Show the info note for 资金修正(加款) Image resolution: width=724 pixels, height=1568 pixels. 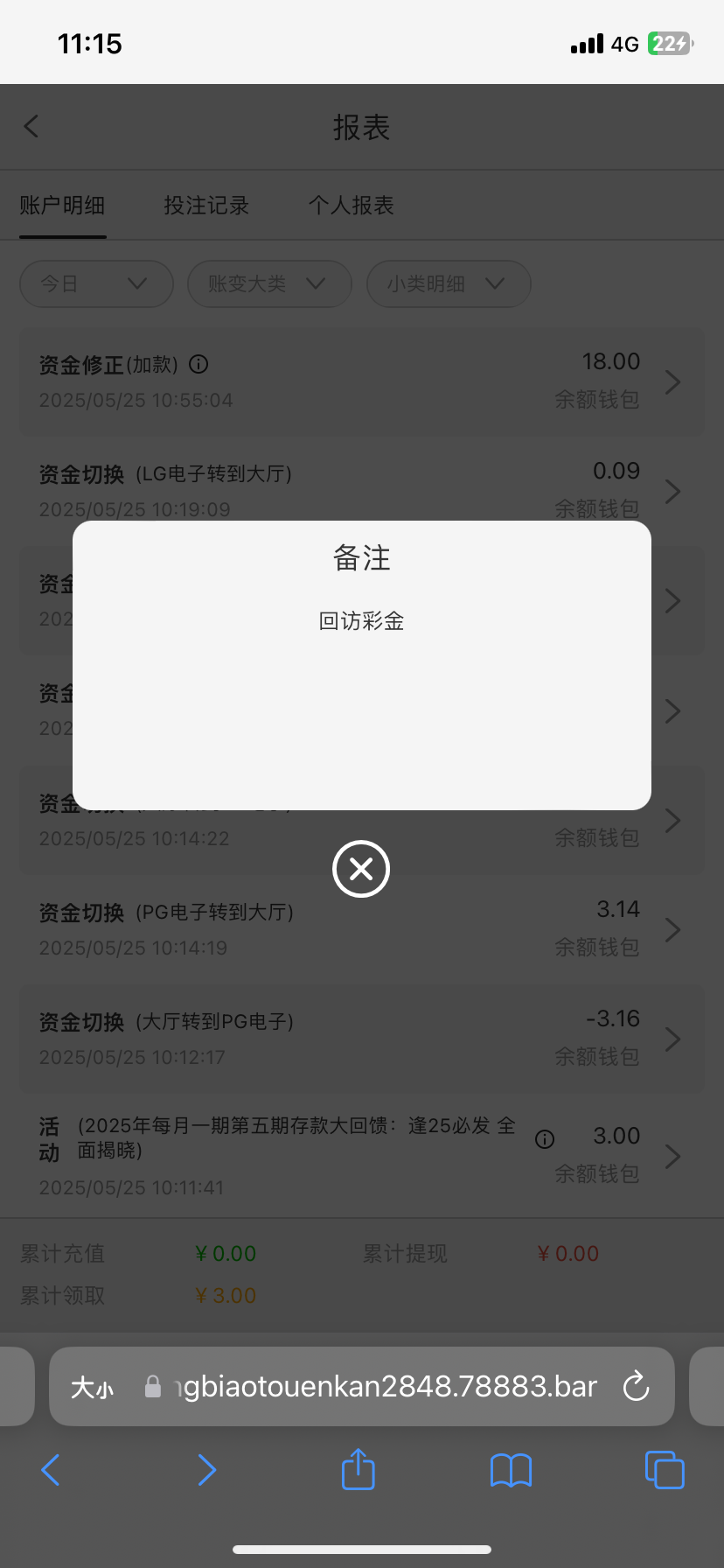(199, 364)
